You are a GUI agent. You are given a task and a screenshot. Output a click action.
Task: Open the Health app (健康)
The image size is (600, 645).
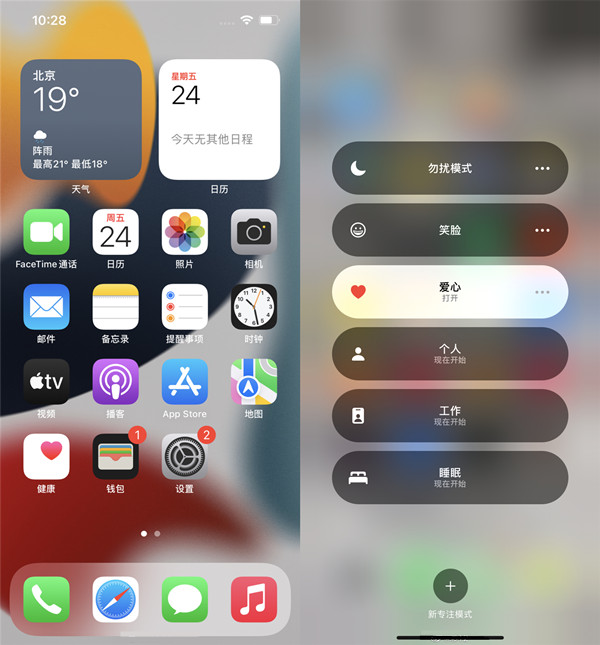[46, 456]
